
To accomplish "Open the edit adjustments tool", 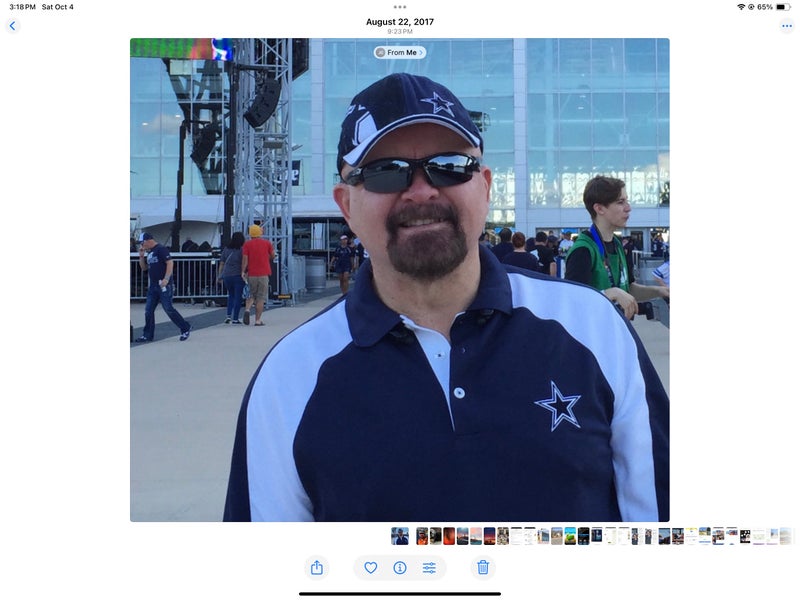I will (x=429, y=567).
